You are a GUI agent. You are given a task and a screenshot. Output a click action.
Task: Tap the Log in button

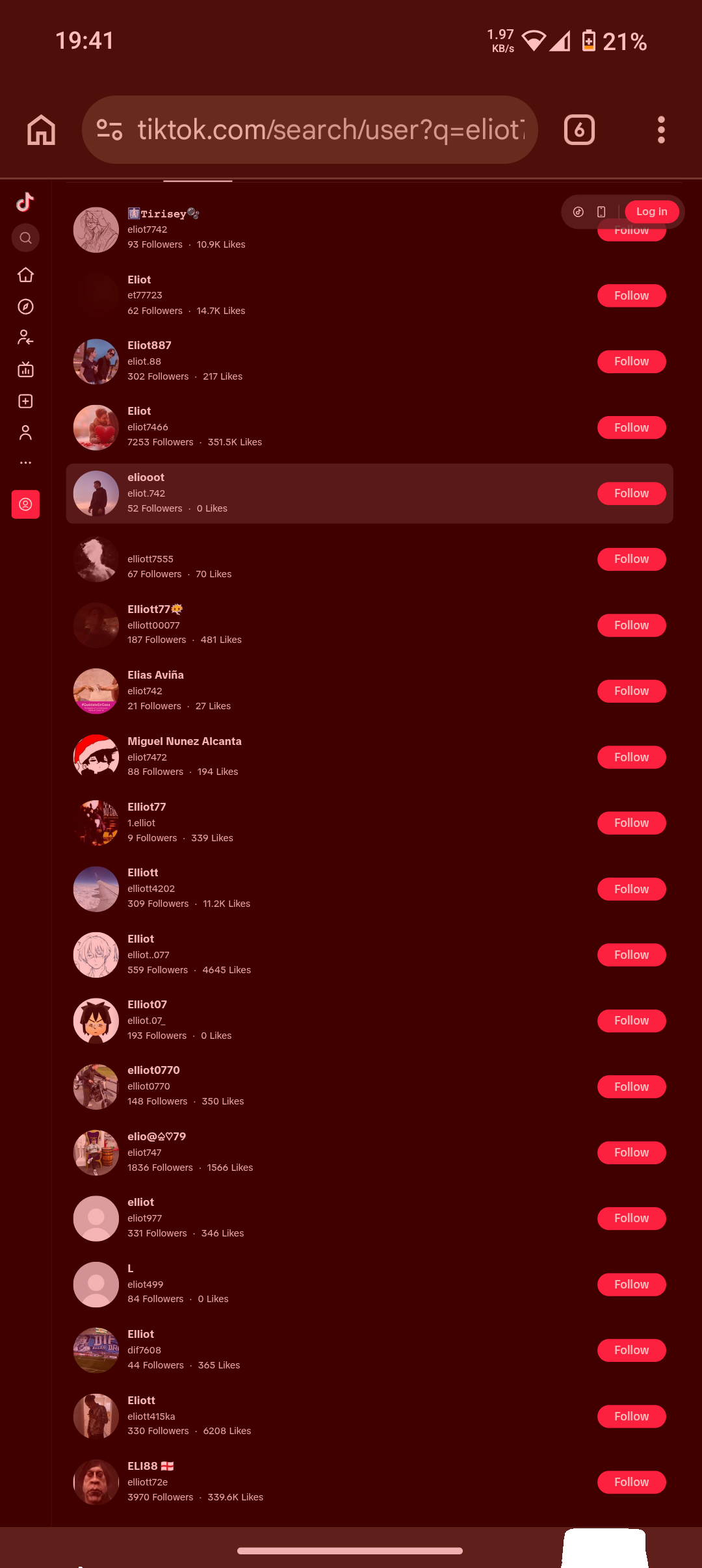tap(651, 211)
